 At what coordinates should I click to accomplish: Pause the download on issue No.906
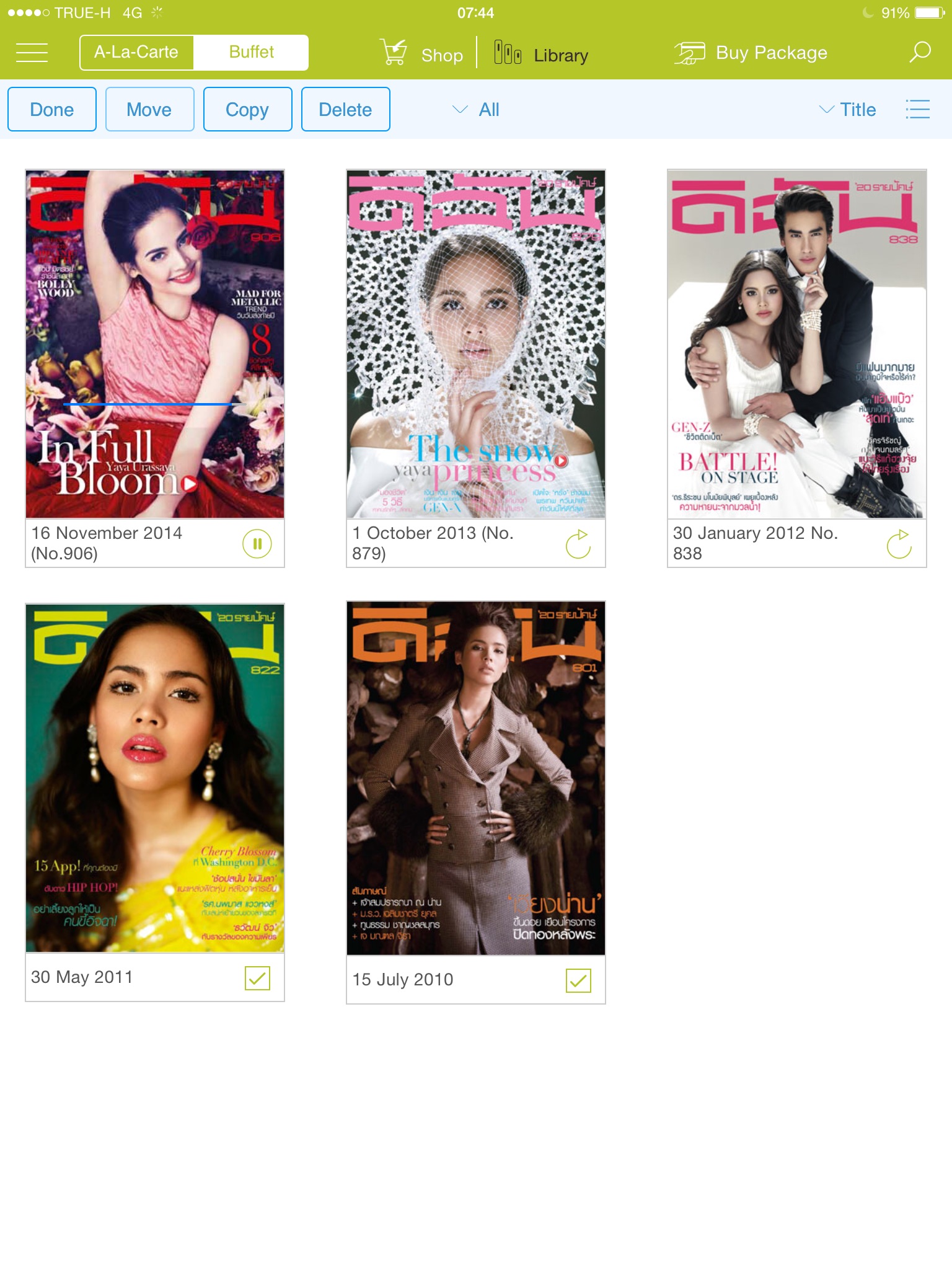pos(258,542)
